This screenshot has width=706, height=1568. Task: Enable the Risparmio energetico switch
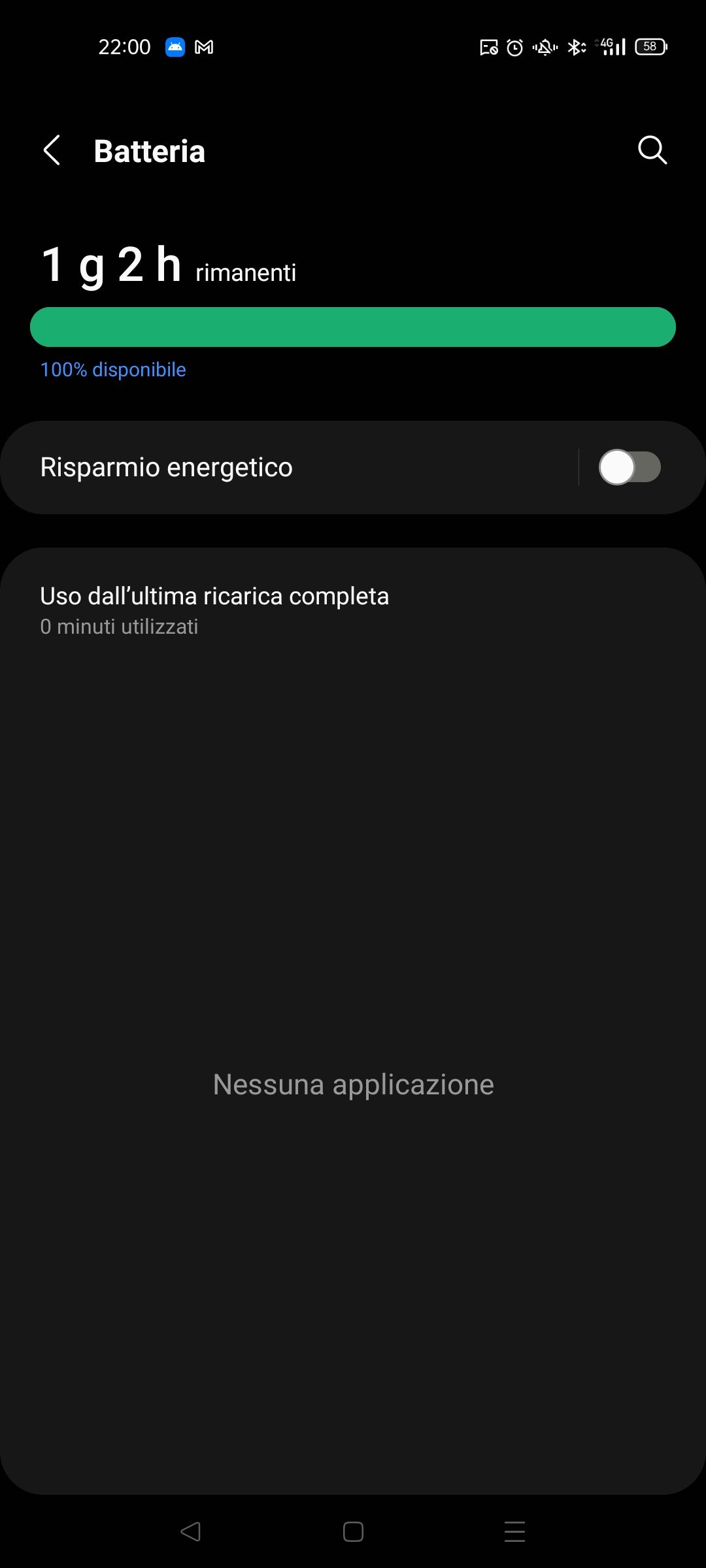[x=631, y=466]
